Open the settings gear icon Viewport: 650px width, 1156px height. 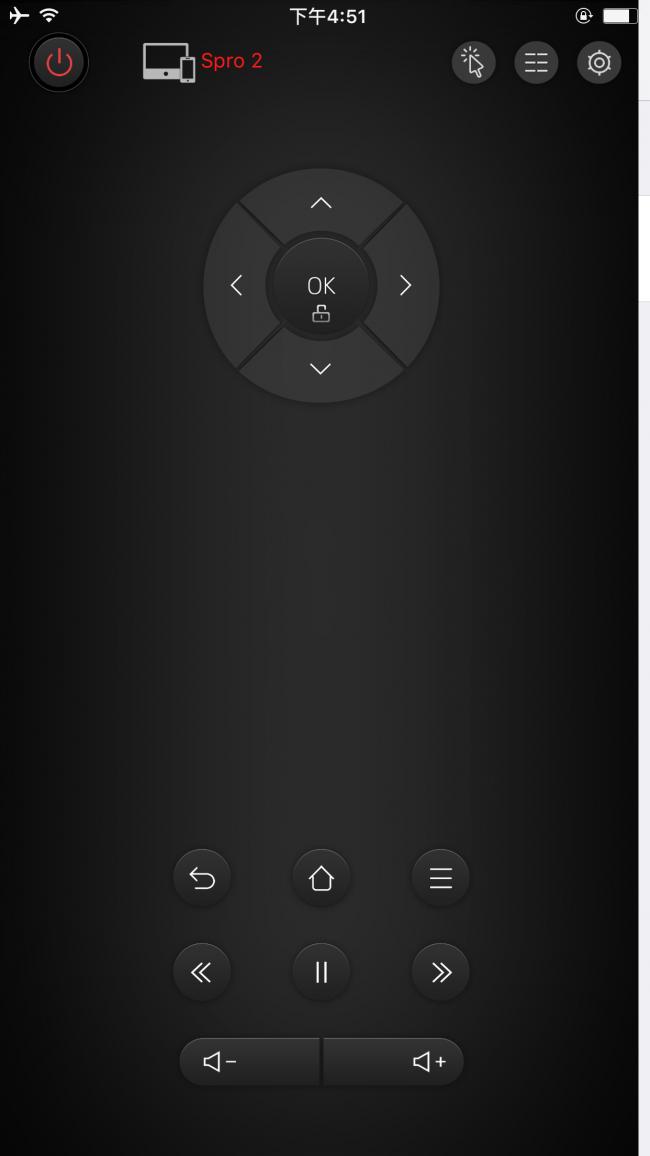[x=599, y=63]
